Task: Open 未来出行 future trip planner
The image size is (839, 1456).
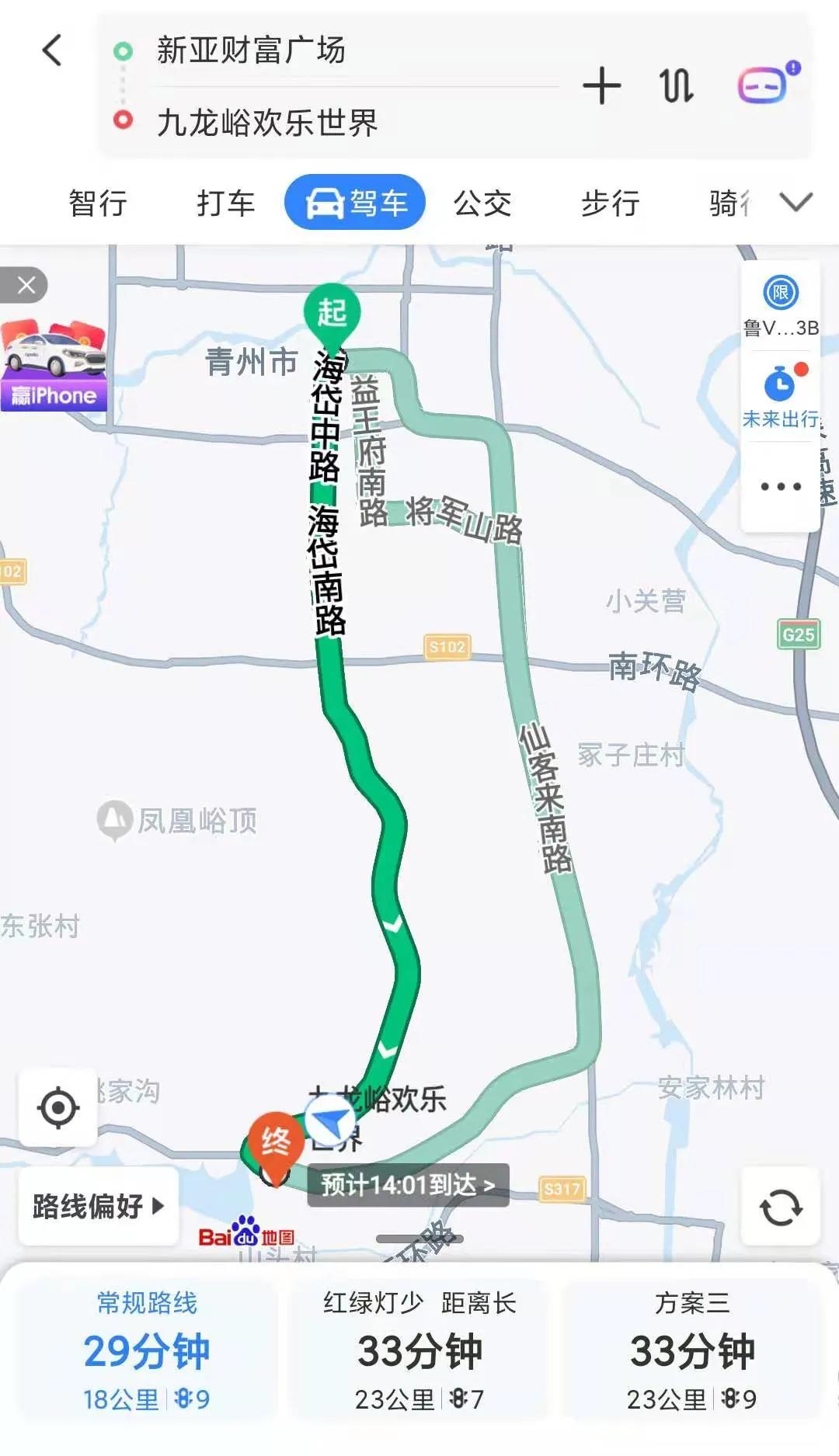Action: 781,396
